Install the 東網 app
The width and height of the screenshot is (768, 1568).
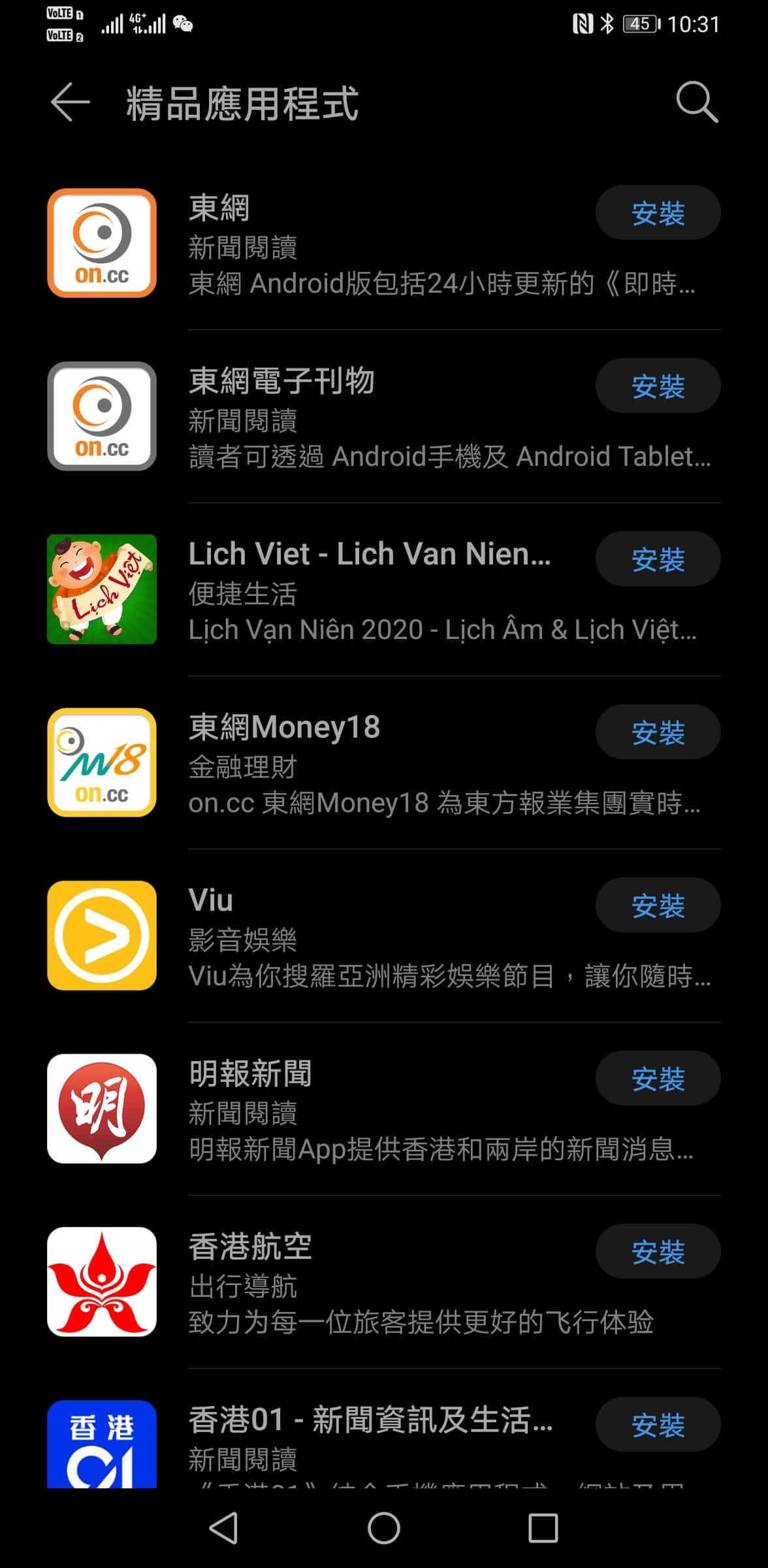click(x=658, y=213)
